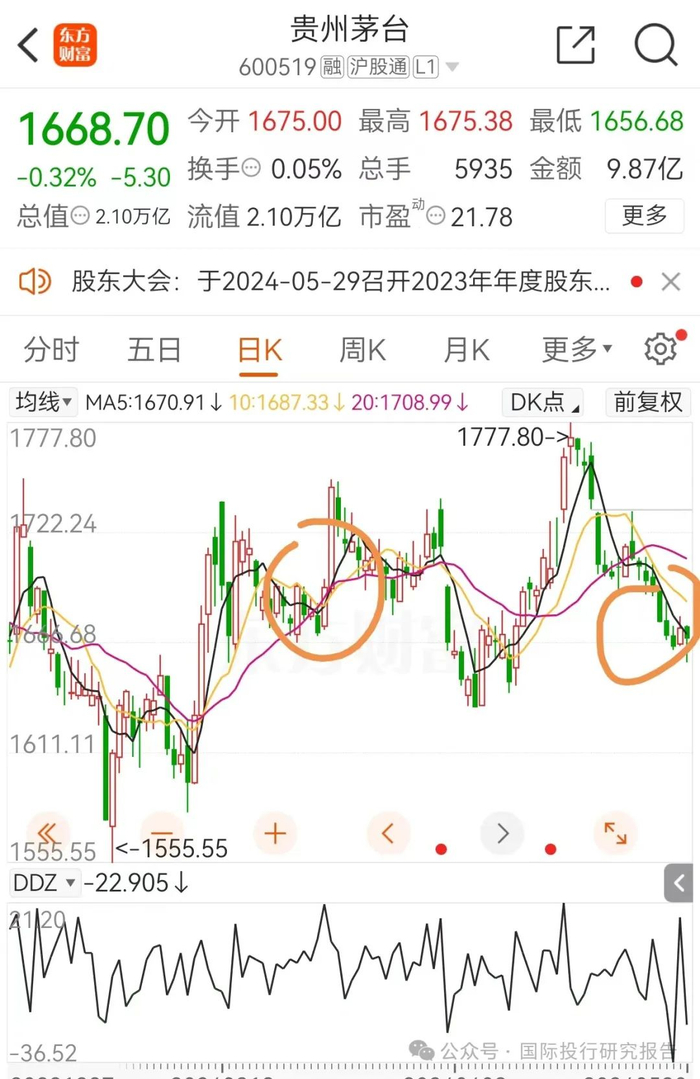Zoom out the K-line chart with minus
The image size is (700, 1079).
[162, 833]
